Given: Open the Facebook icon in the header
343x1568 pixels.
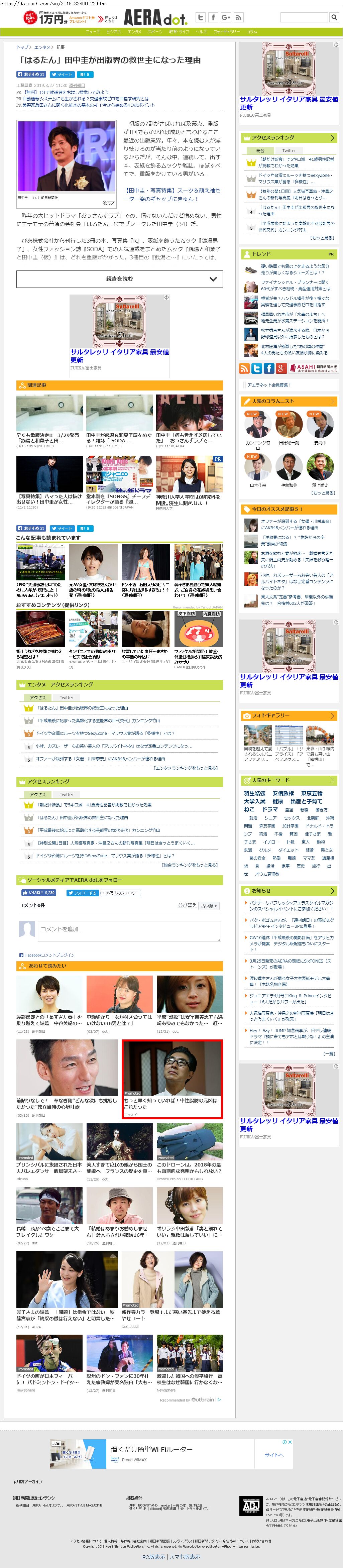Looking at the screenshot, I should (x=213, y=18).
